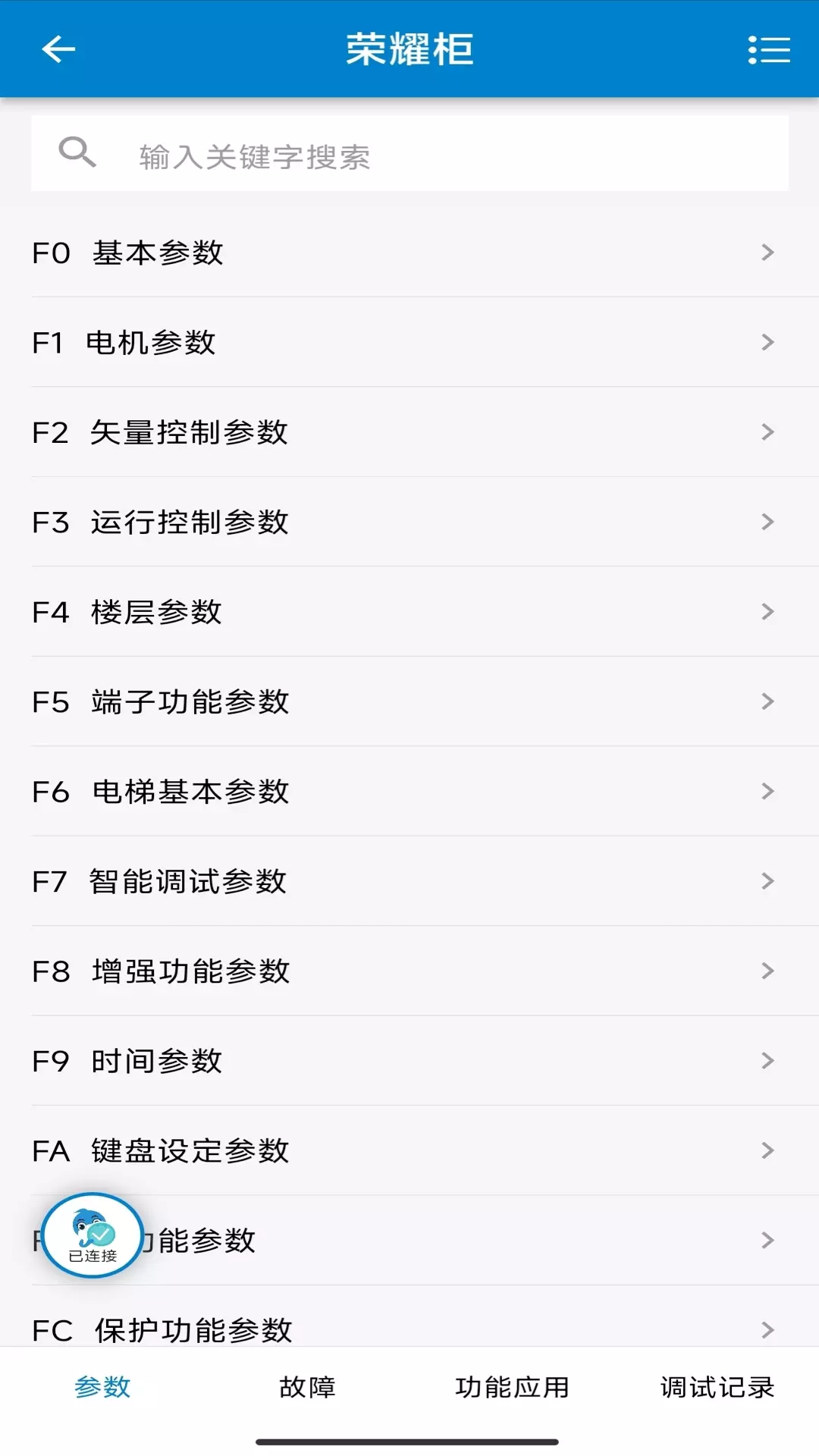Open the list menu icon in header

pos(769,50)
